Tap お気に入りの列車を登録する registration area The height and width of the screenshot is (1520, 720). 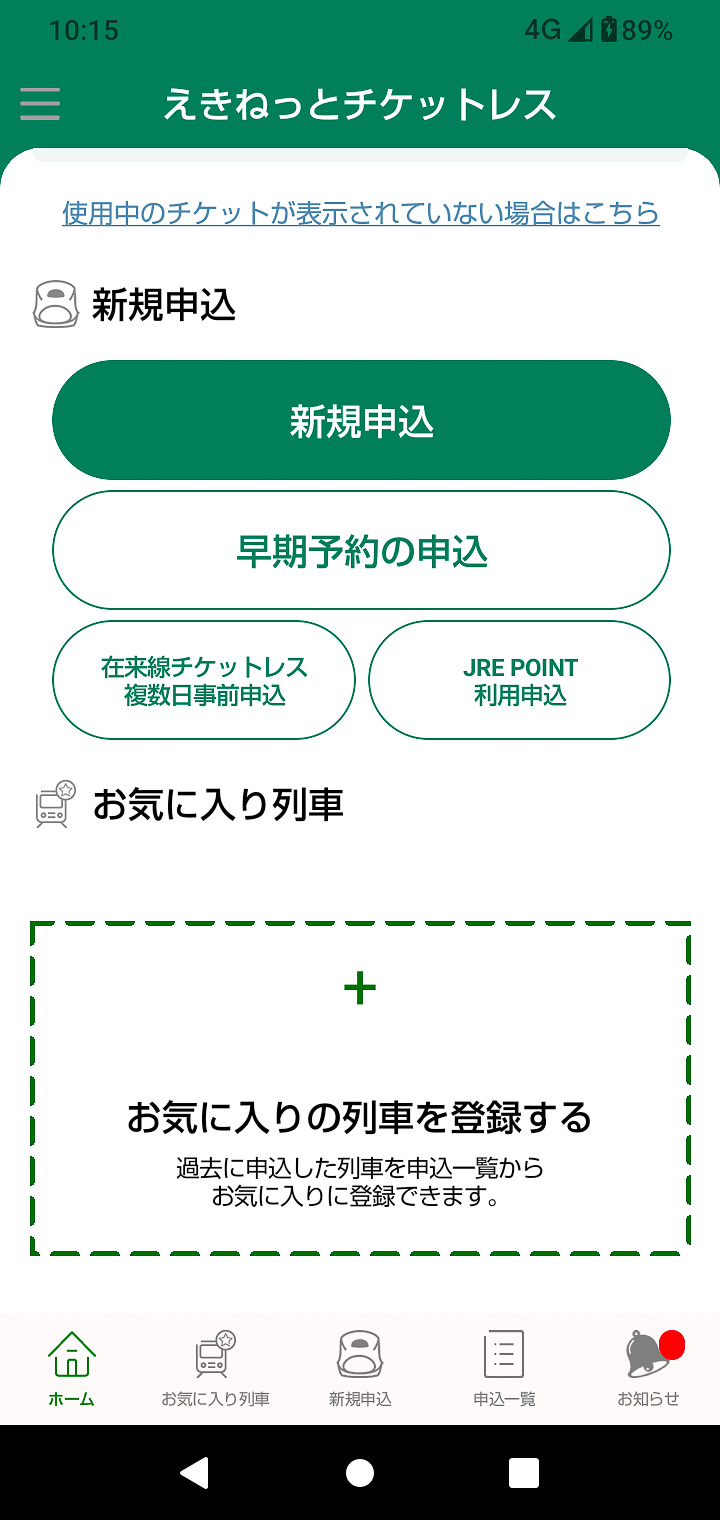click(x=360, y=1085)
